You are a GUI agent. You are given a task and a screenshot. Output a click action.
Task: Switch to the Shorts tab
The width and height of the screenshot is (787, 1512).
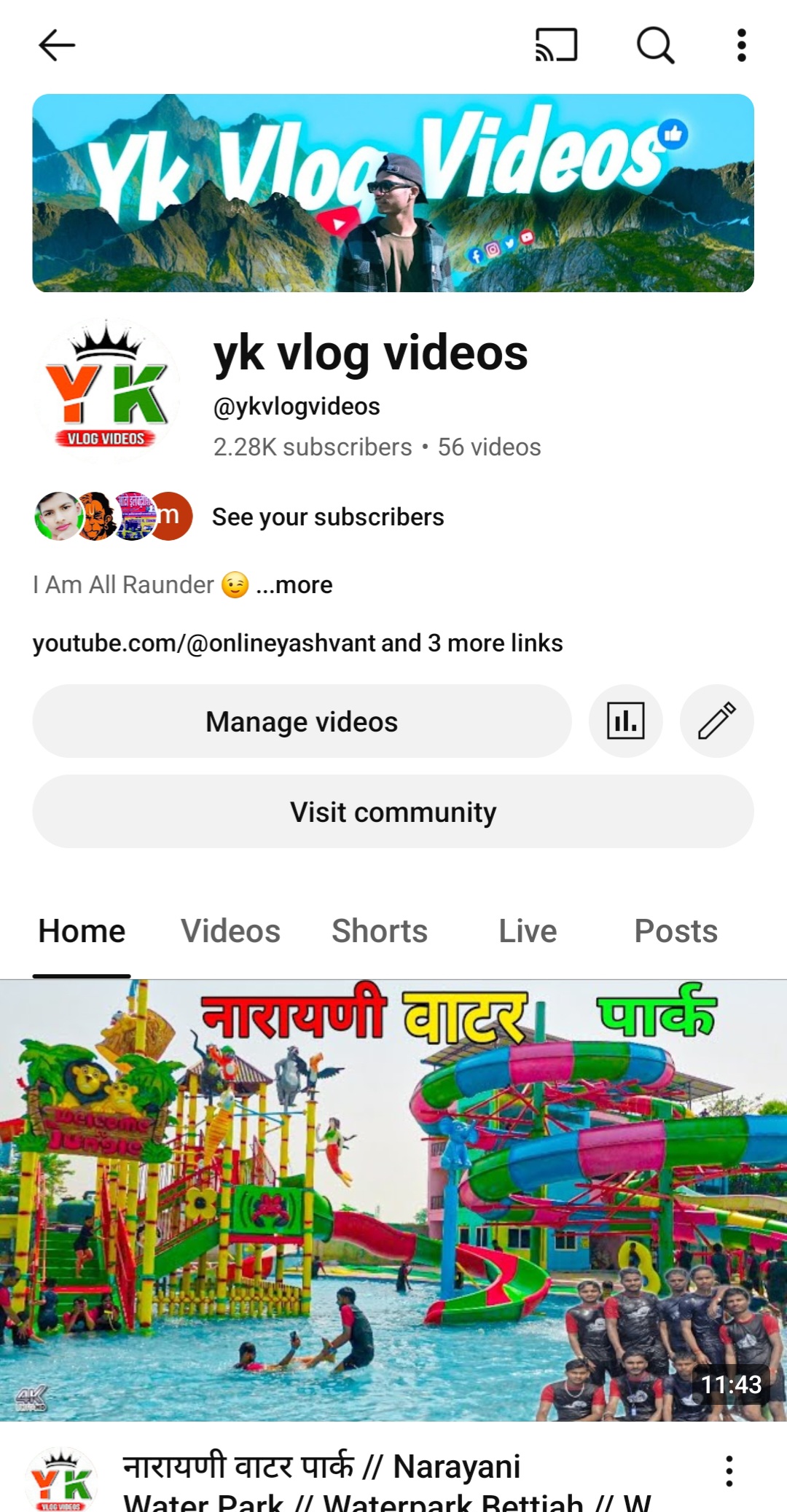coord(380,931)
